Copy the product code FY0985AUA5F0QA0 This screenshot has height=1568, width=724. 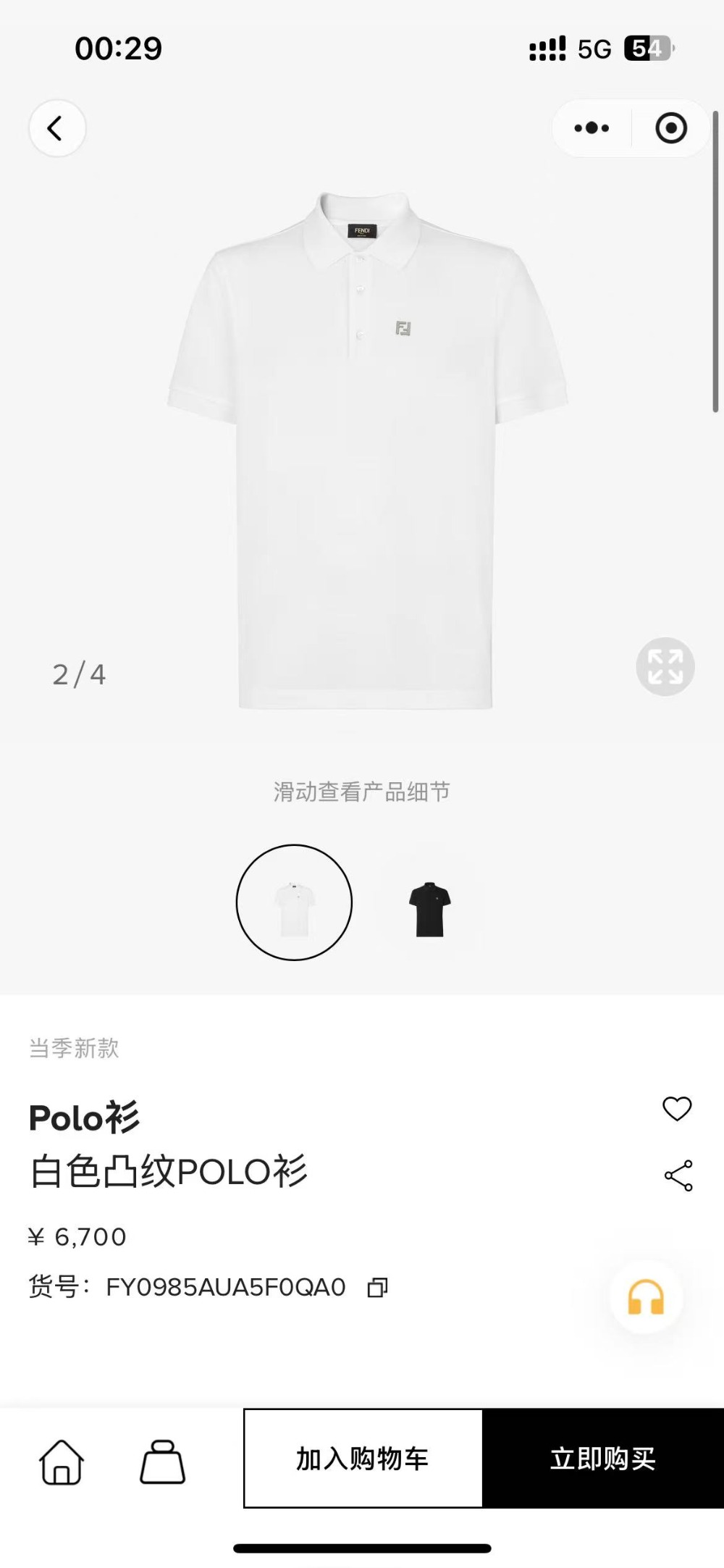pos(377,1288)
